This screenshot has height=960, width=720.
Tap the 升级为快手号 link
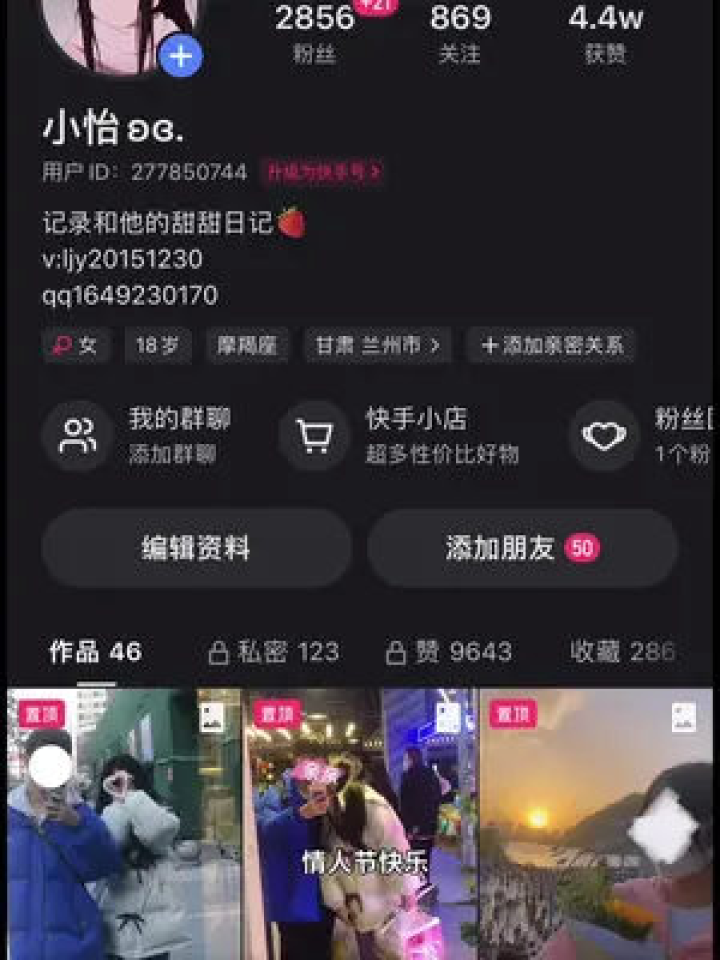pyautogui.click(x=322, y=172)
